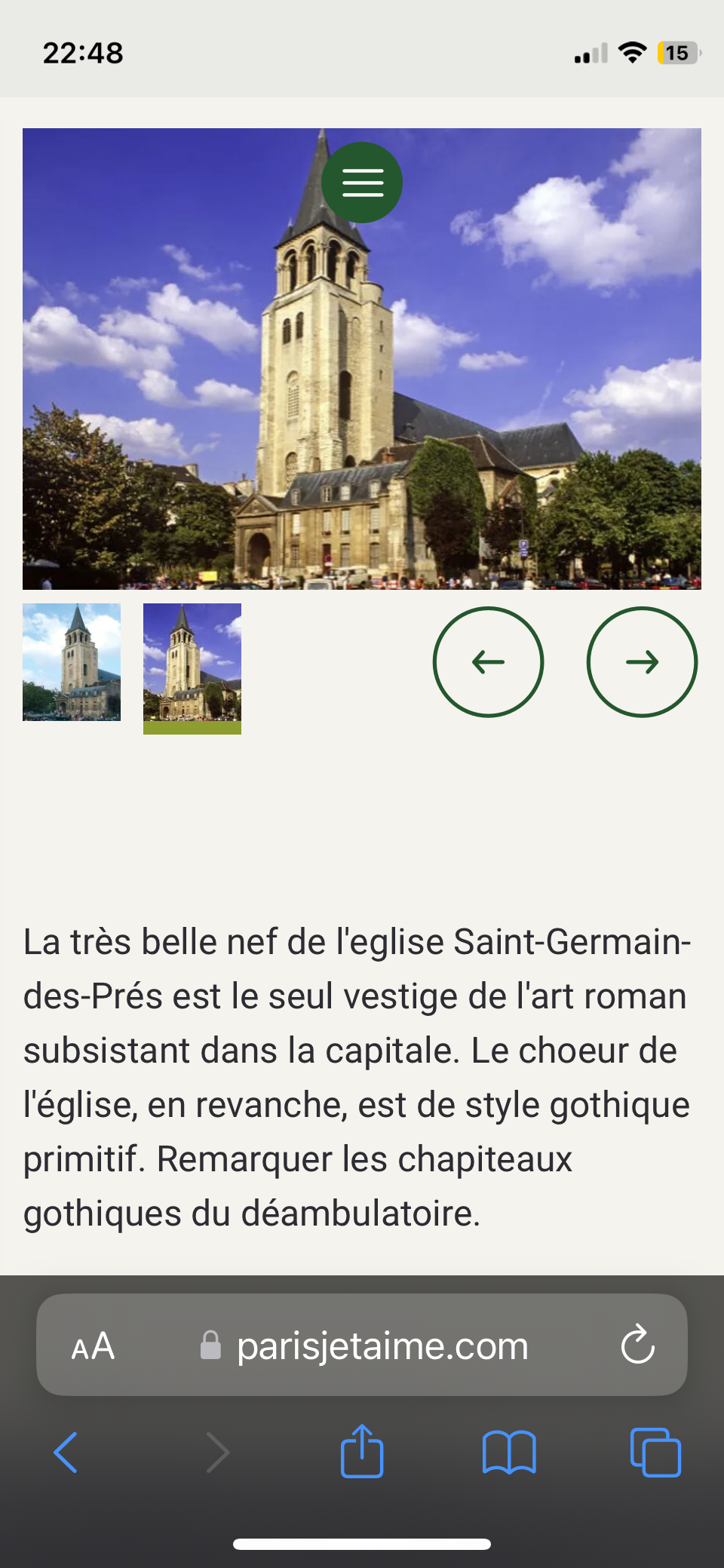Open the green hamburger menu
This screenshot has height=1568, width=724.
(362, 183)
